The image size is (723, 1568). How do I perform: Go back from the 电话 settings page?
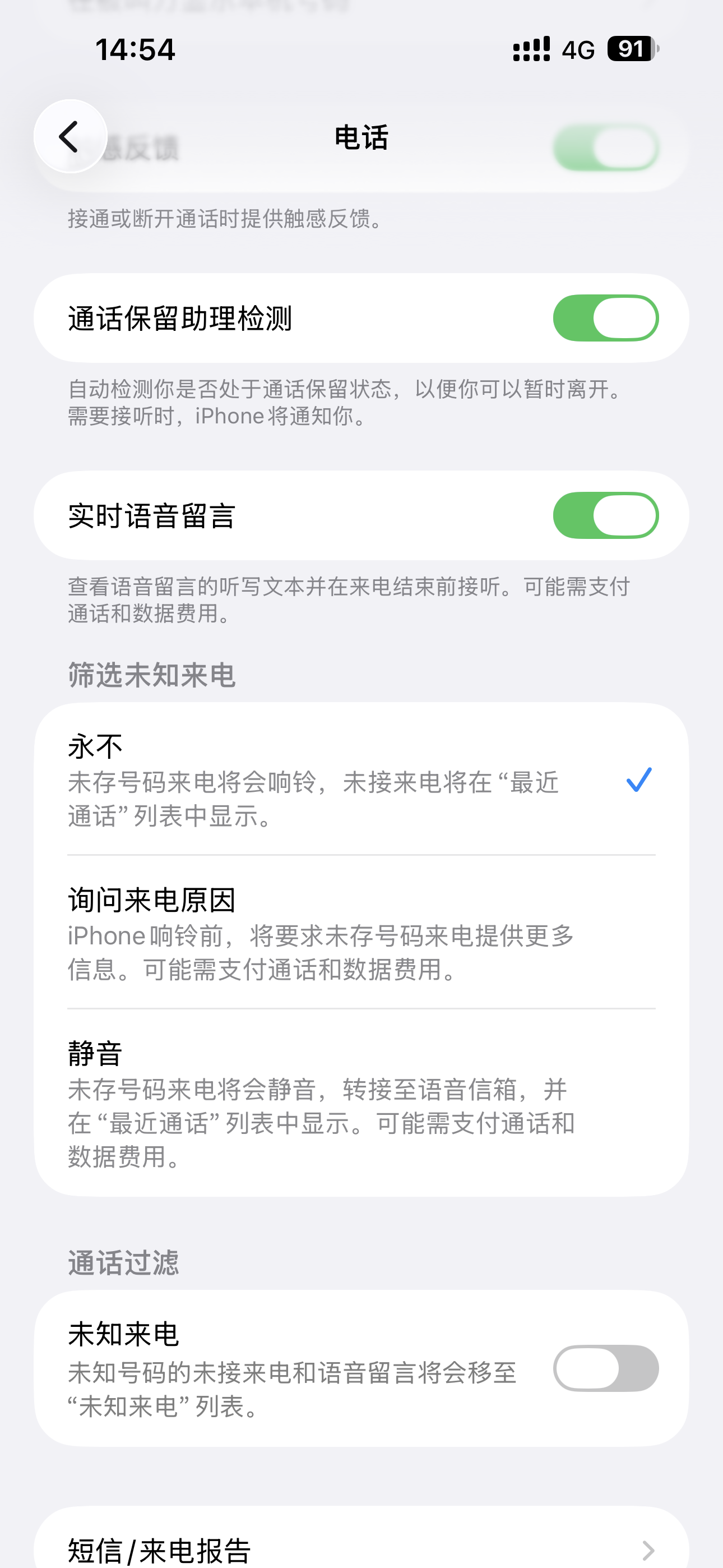[70, 136]
